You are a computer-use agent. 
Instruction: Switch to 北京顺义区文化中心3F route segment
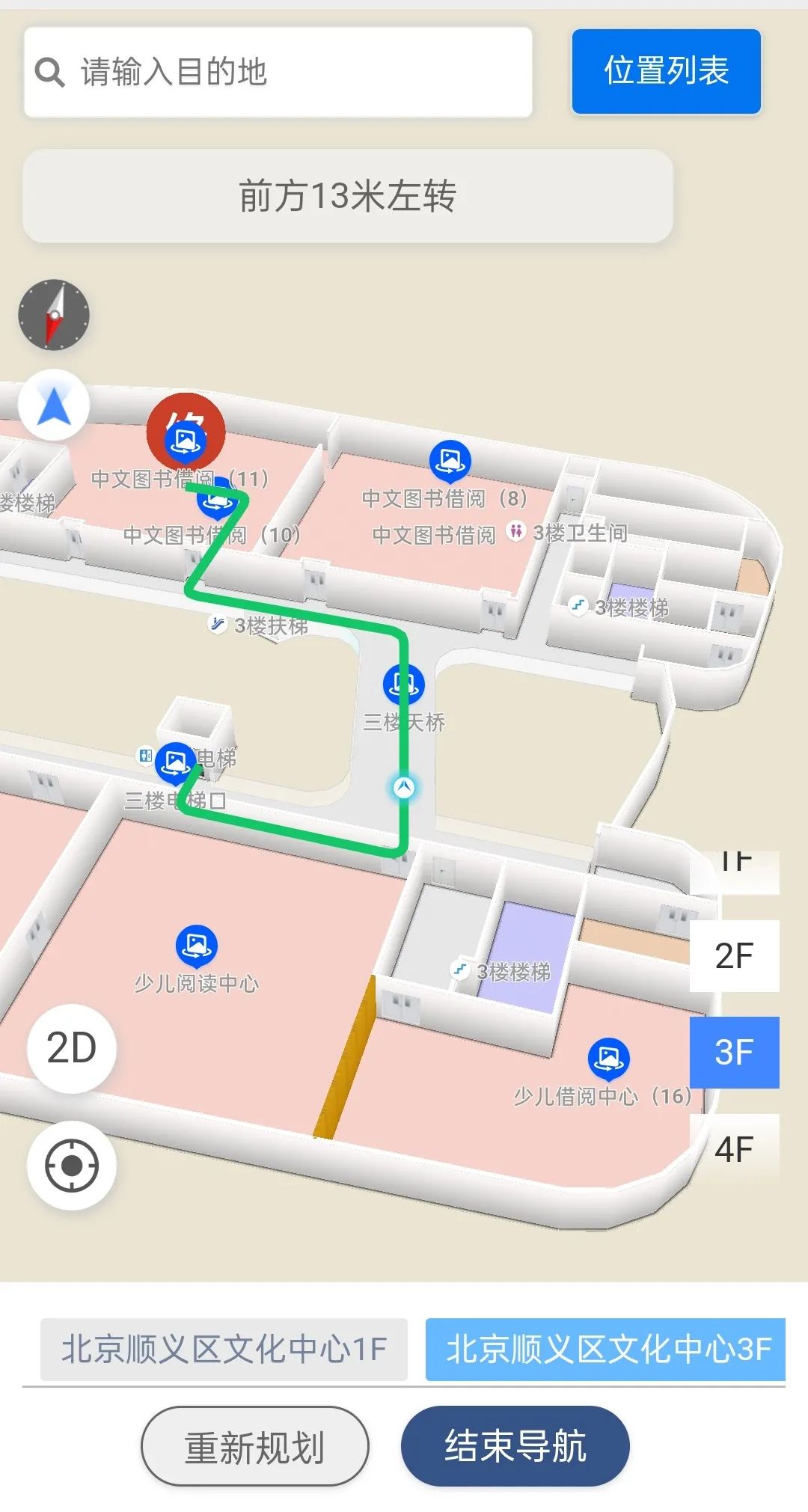pyautogui.click(x=605, y=1350)
